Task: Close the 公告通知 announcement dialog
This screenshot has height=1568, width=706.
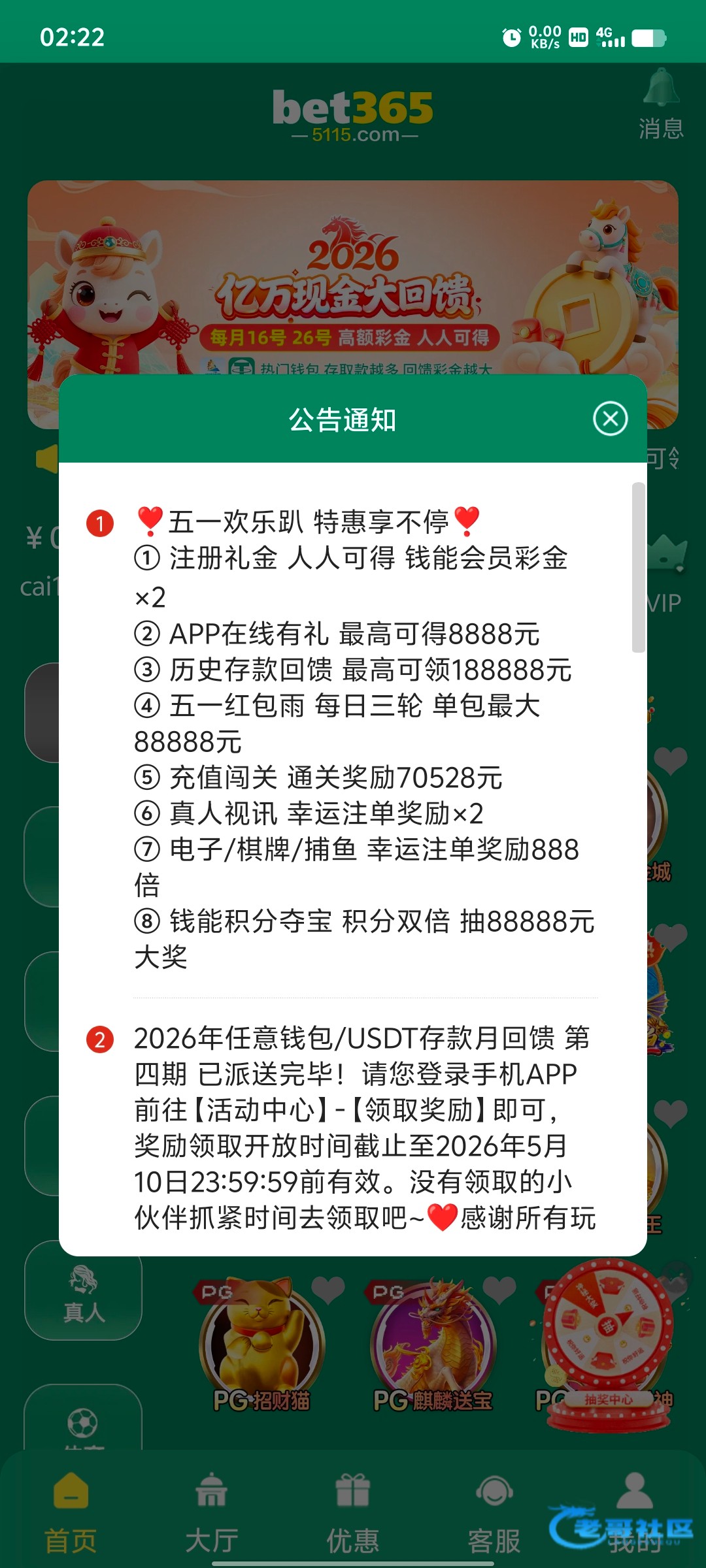Action: coord(611,419)
